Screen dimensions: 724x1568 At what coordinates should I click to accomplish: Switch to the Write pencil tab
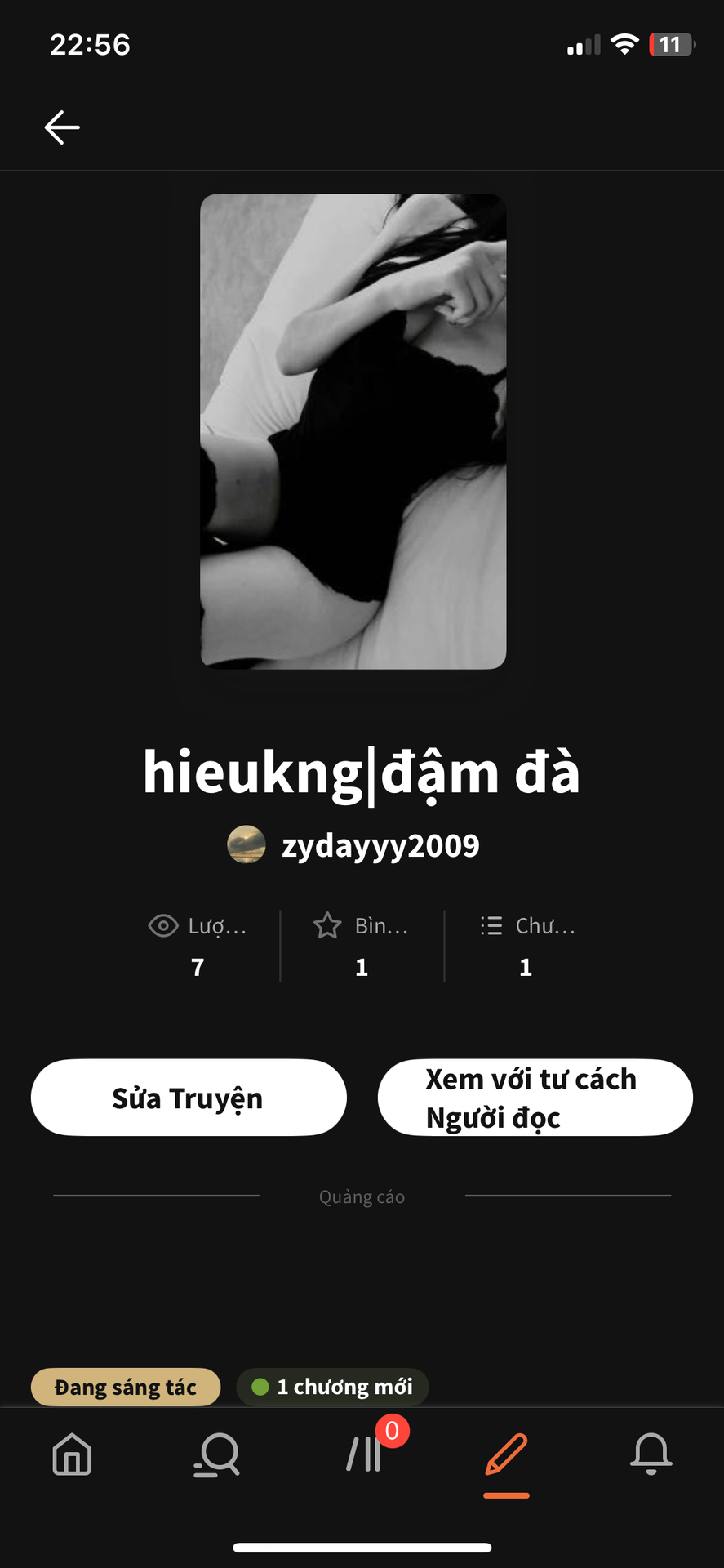coord(506,1454)
